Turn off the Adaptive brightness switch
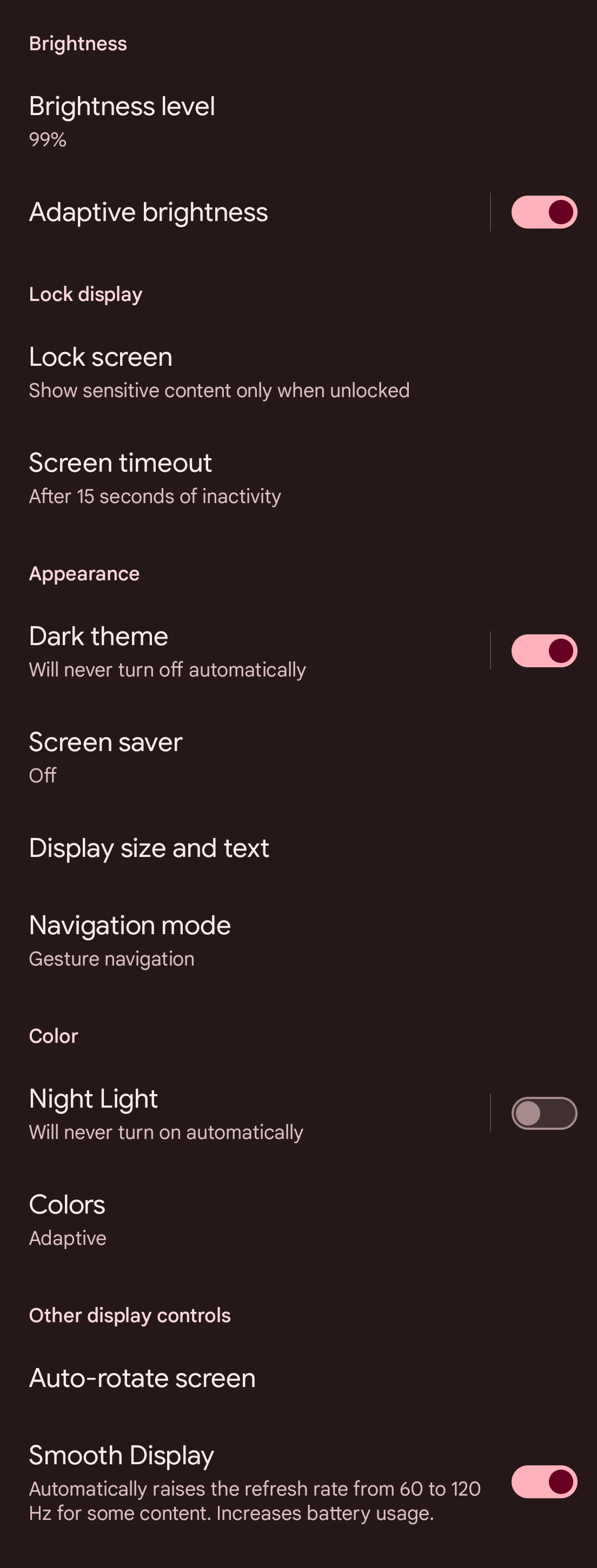The image size is (597, 1568). pos(543,212)
